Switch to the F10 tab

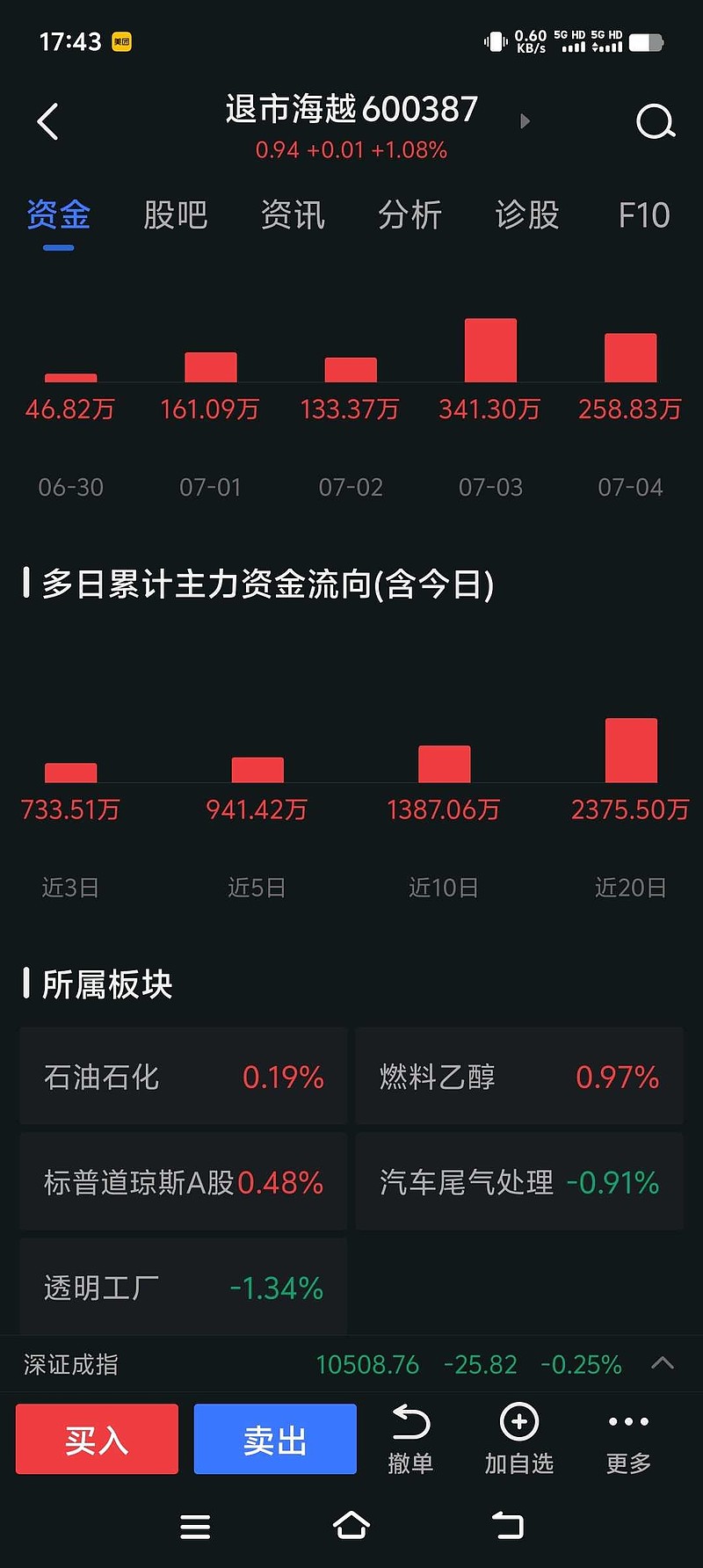click(x=643, y=215)
